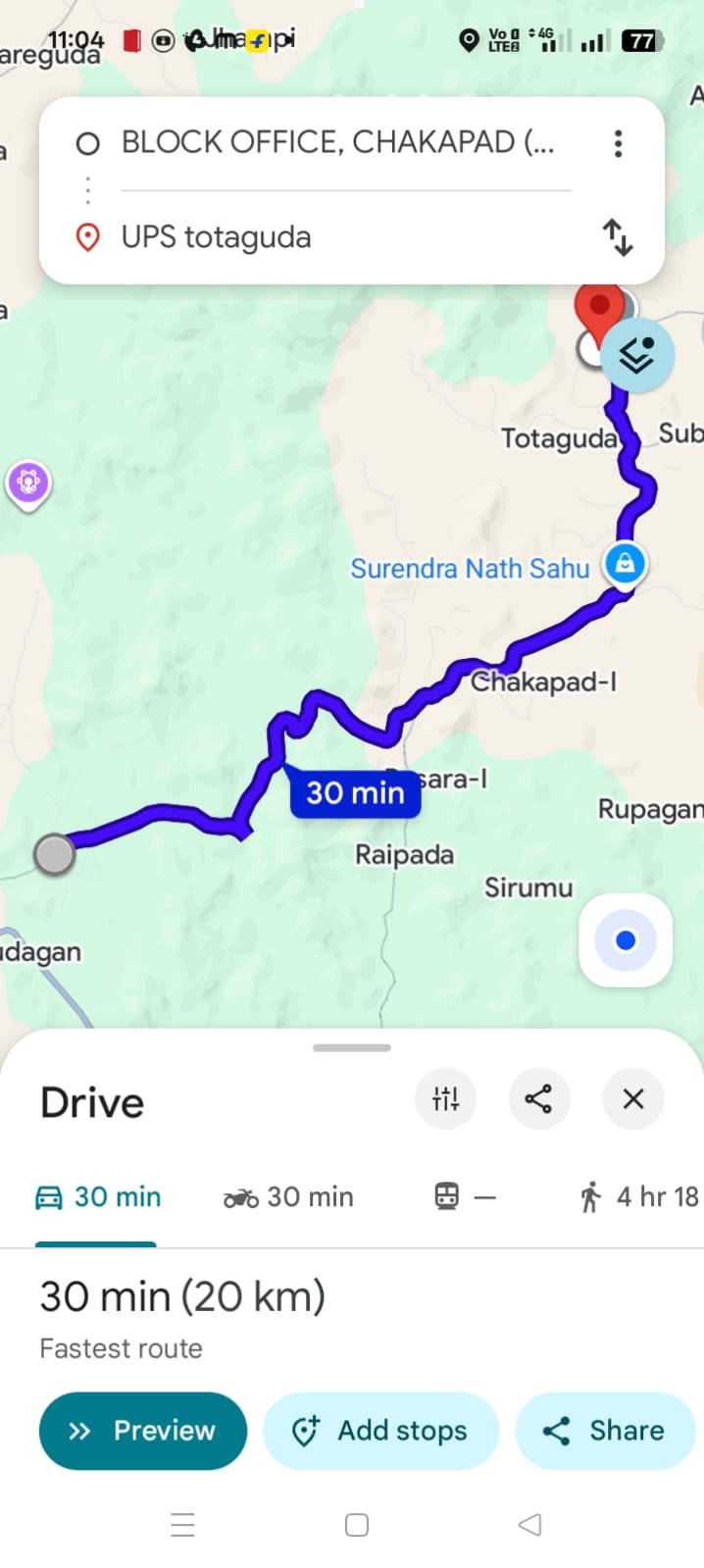Tap the 30 min route label
Image resolution: width=704 pixels, height=1568 pixels.
pyautogui.click(x=355, y=792)
